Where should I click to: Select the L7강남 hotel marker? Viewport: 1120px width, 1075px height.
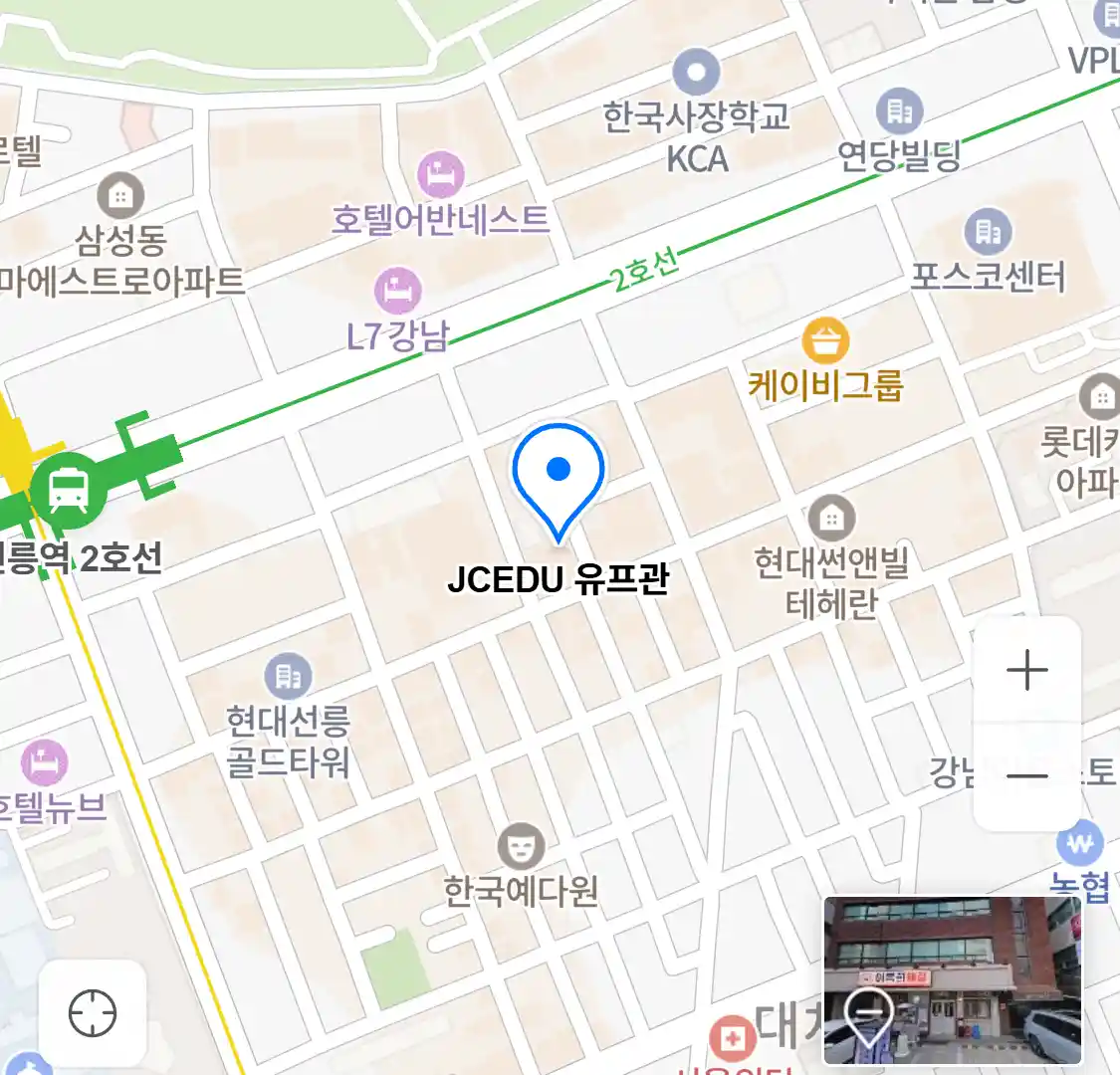click(x=397, y=292)
